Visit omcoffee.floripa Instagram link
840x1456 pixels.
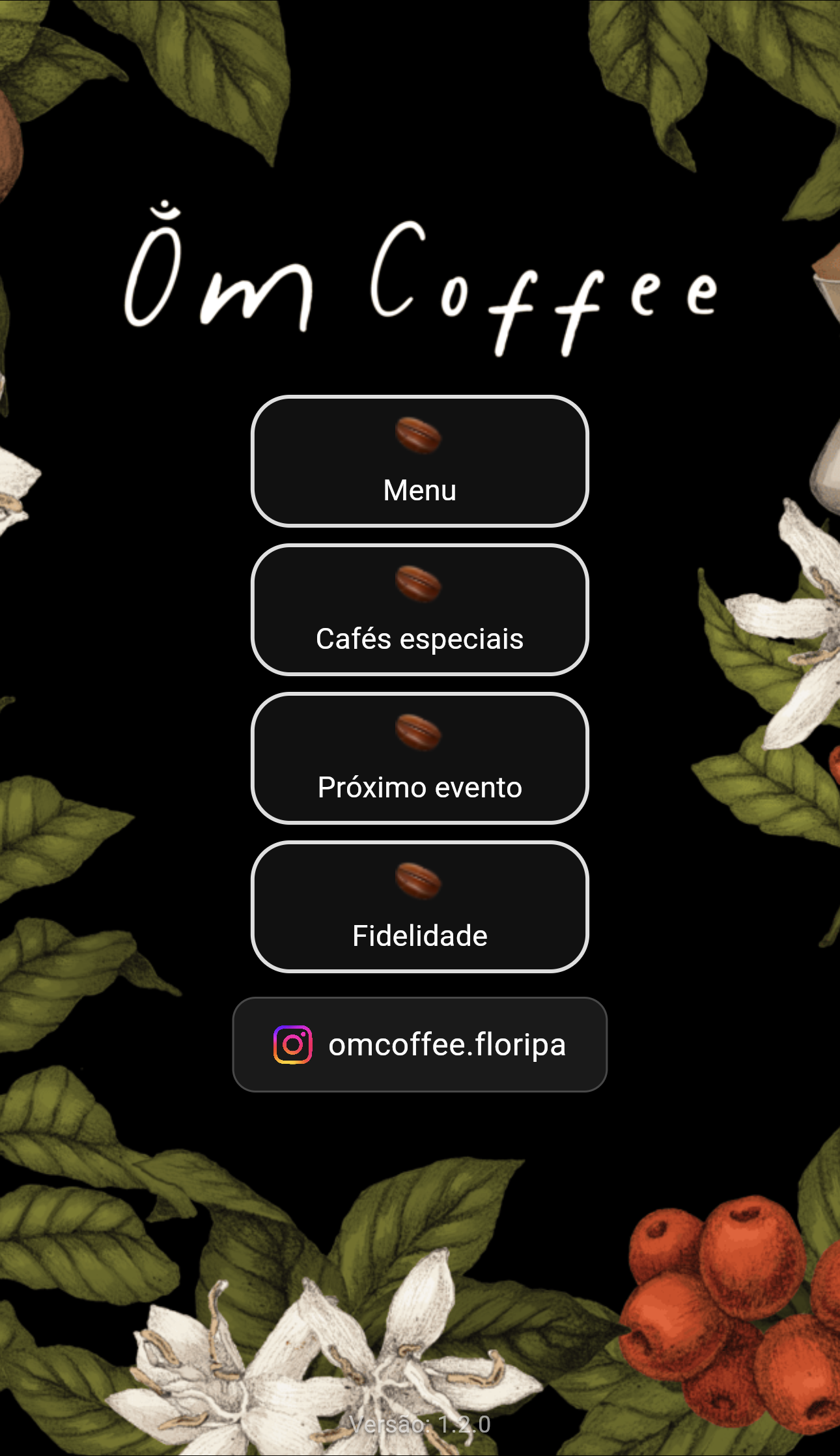pyautogui.click(x=419, y=1044)
